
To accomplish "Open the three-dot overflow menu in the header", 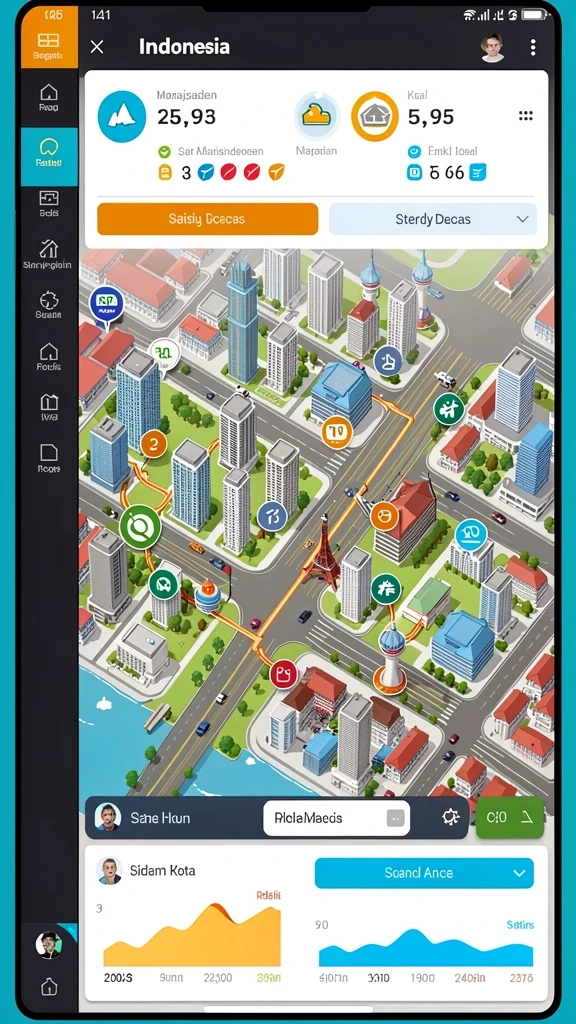I will (533, 47).
